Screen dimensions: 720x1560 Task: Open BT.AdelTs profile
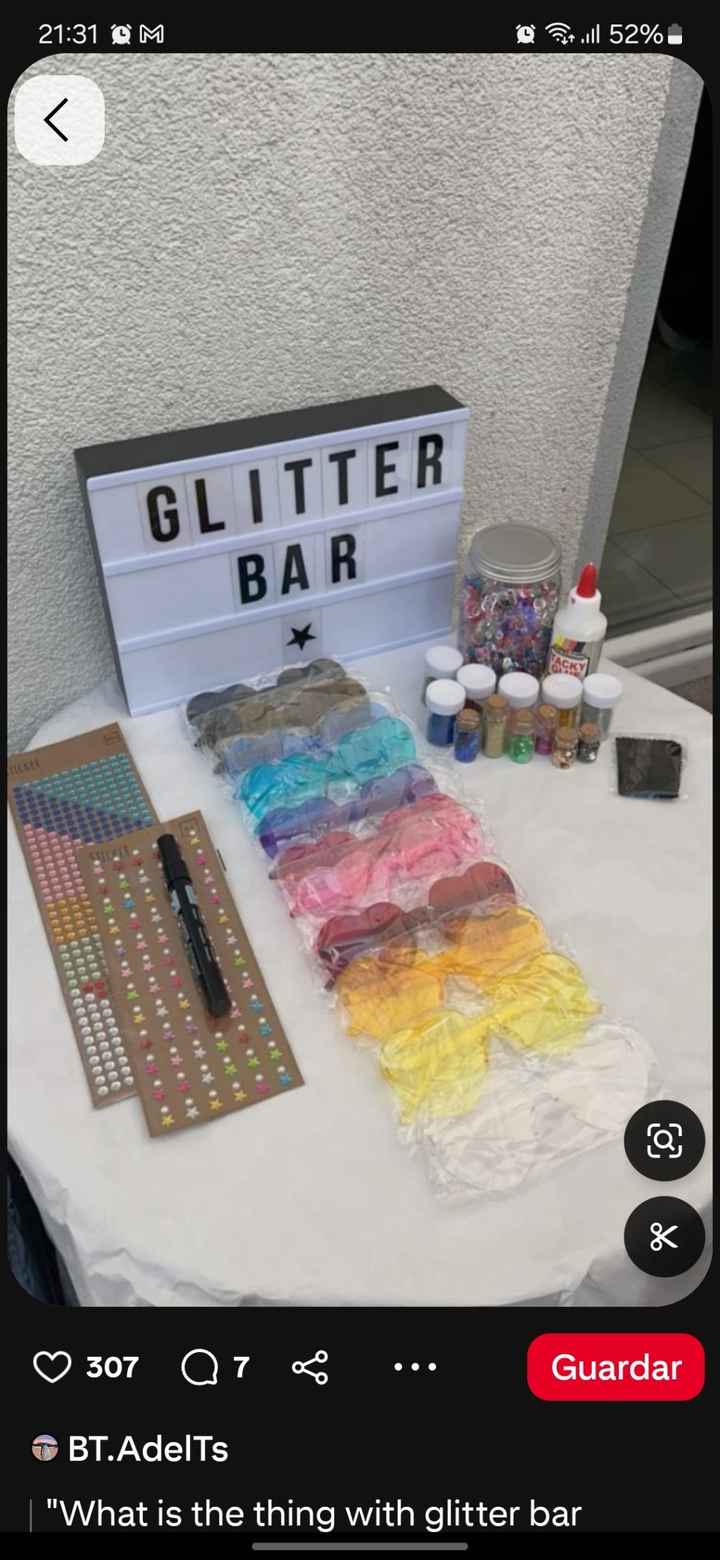(x=147, y=1448)
